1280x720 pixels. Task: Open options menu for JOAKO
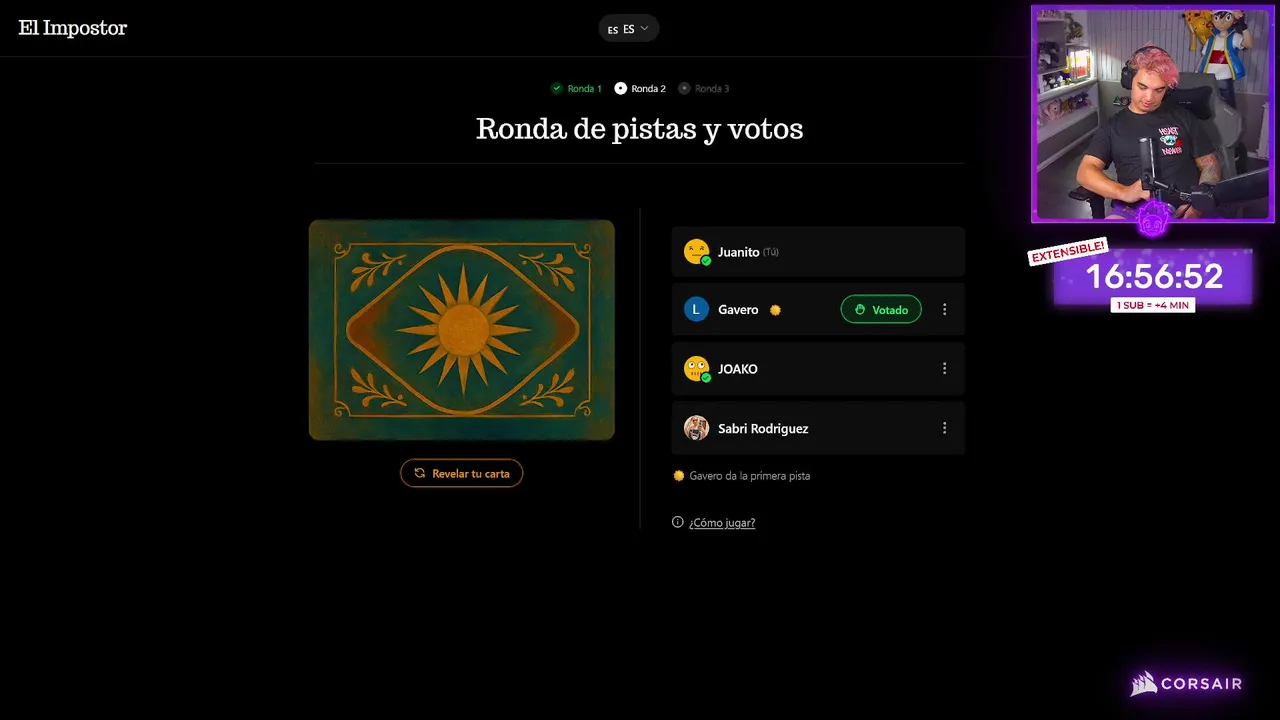[944, 369]
